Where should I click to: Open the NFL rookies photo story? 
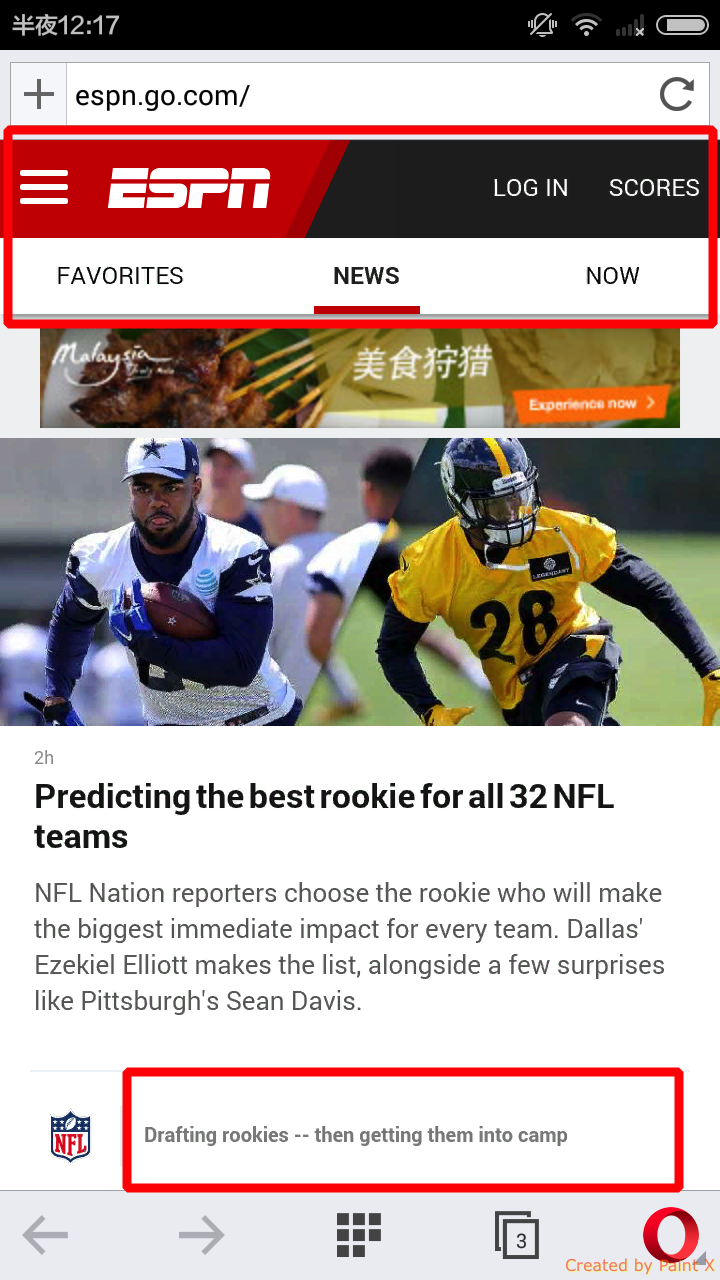tap(360, 582)
